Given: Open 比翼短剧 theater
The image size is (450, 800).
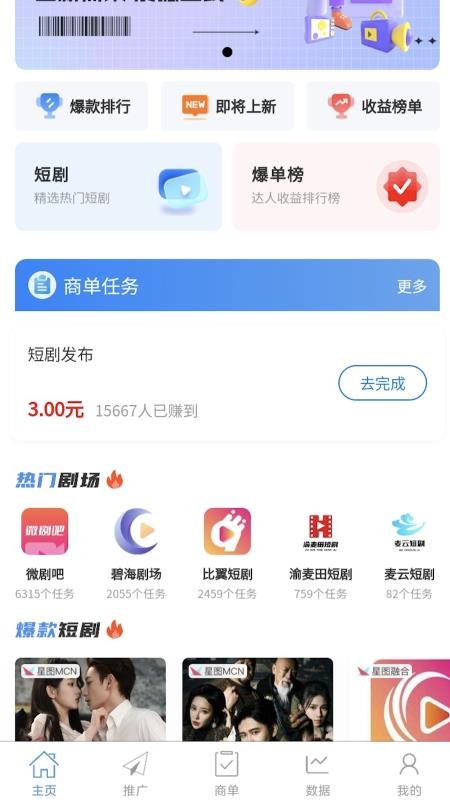Looking at the screenshot, I should pos(227,554).
